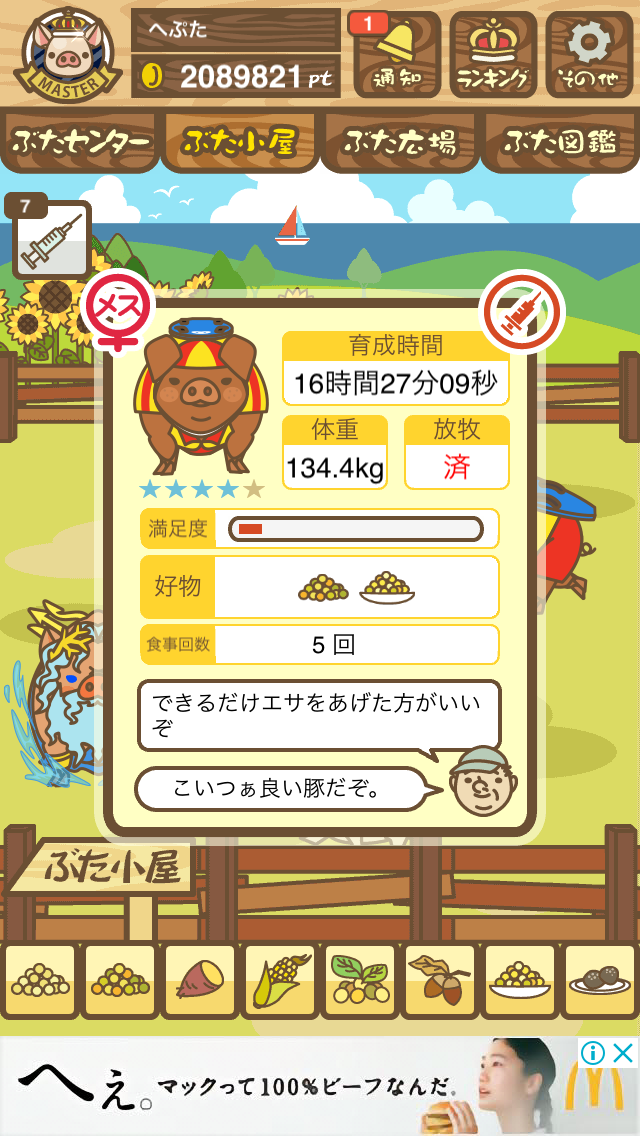Screen dimensions: 640x1136
Task: Go to ぶた広場 tab
Action: [x=400, y=141]
